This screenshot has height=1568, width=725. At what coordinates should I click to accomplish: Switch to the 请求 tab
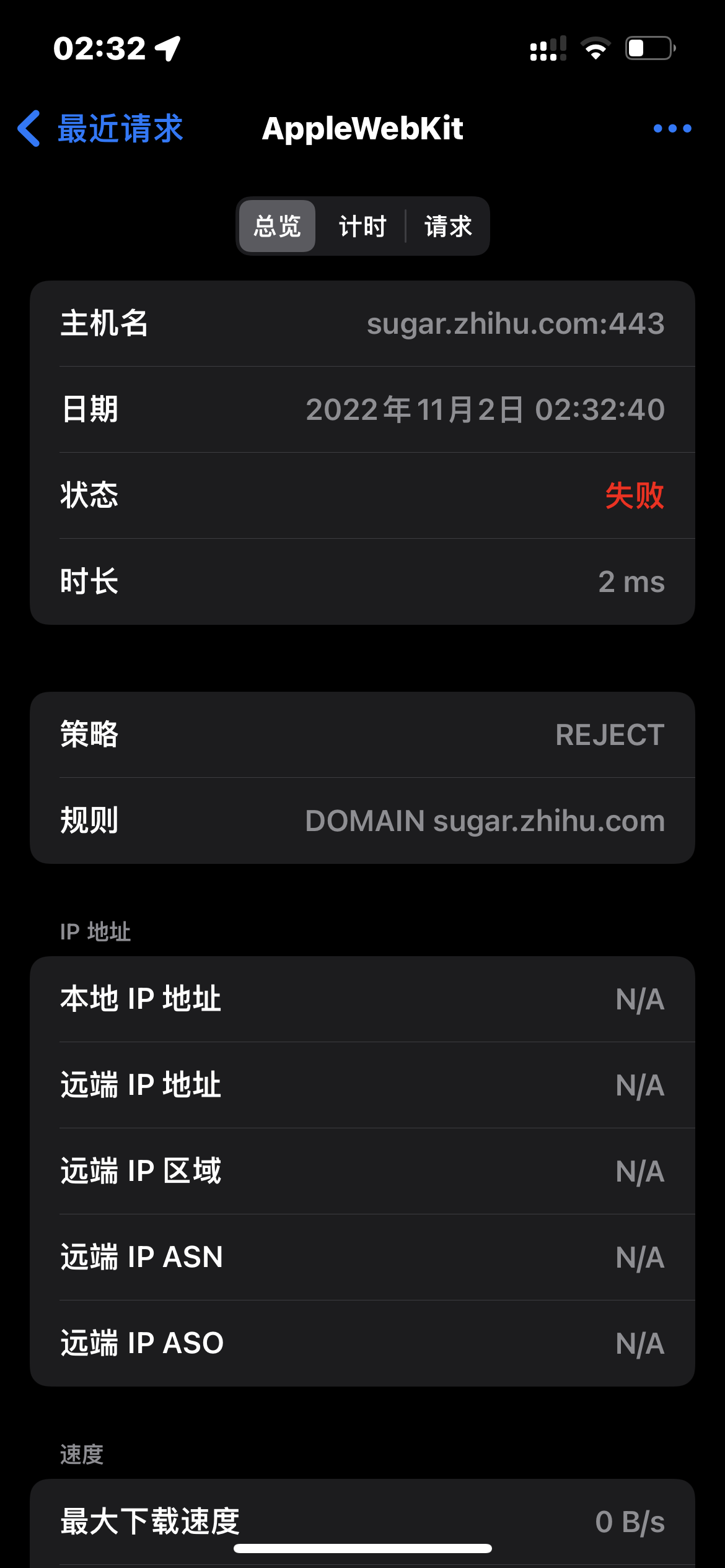tap(447, 226)
